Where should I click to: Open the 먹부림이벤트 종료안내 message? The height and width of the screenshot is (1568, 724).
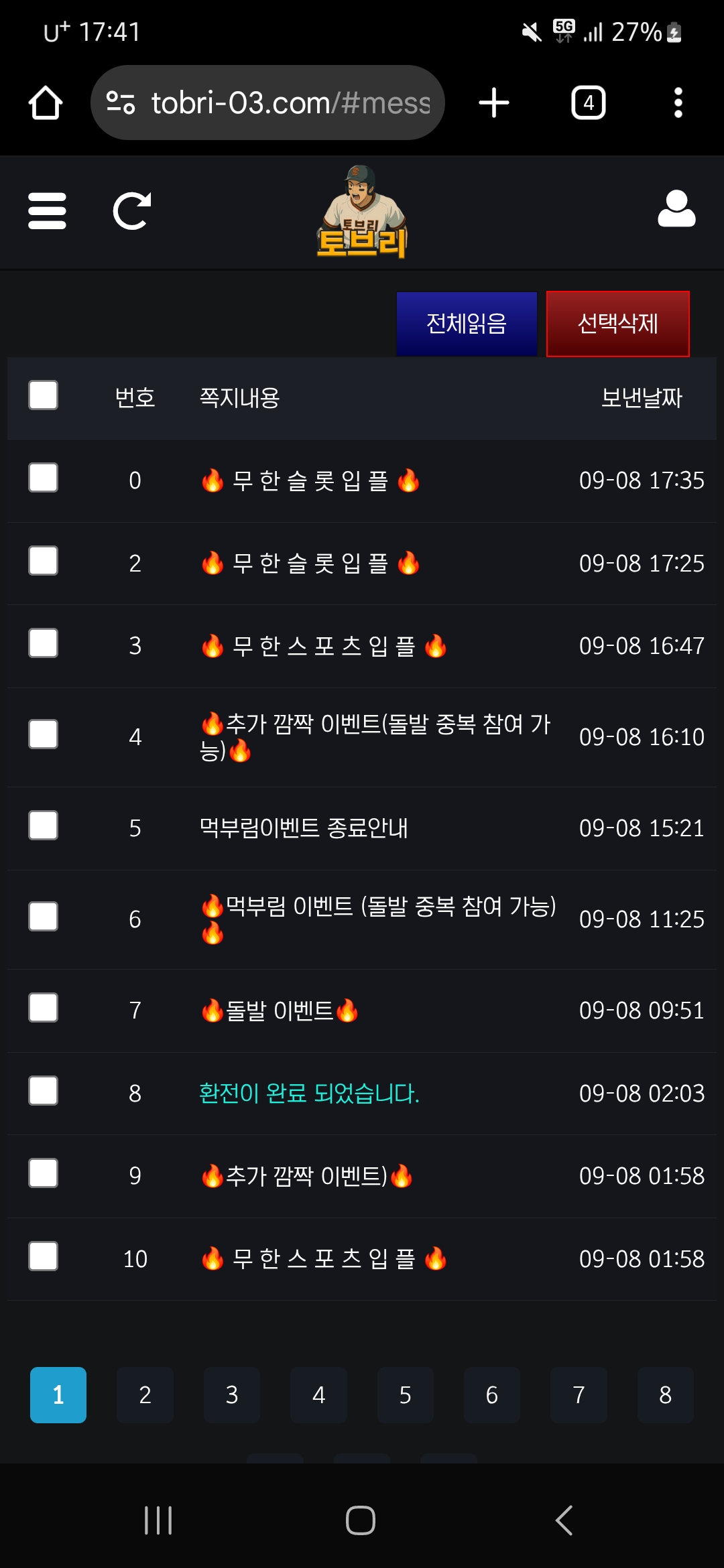304,828
